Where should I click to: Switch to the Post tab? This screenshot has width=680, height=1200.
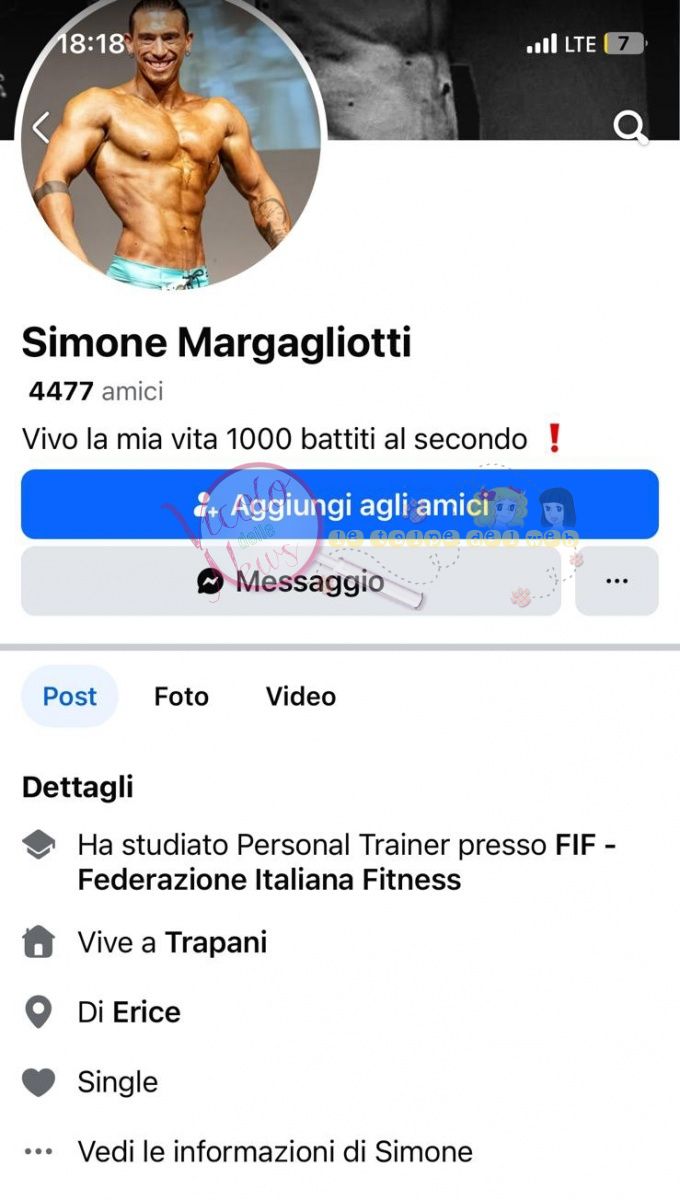click(x=70, y=696)
